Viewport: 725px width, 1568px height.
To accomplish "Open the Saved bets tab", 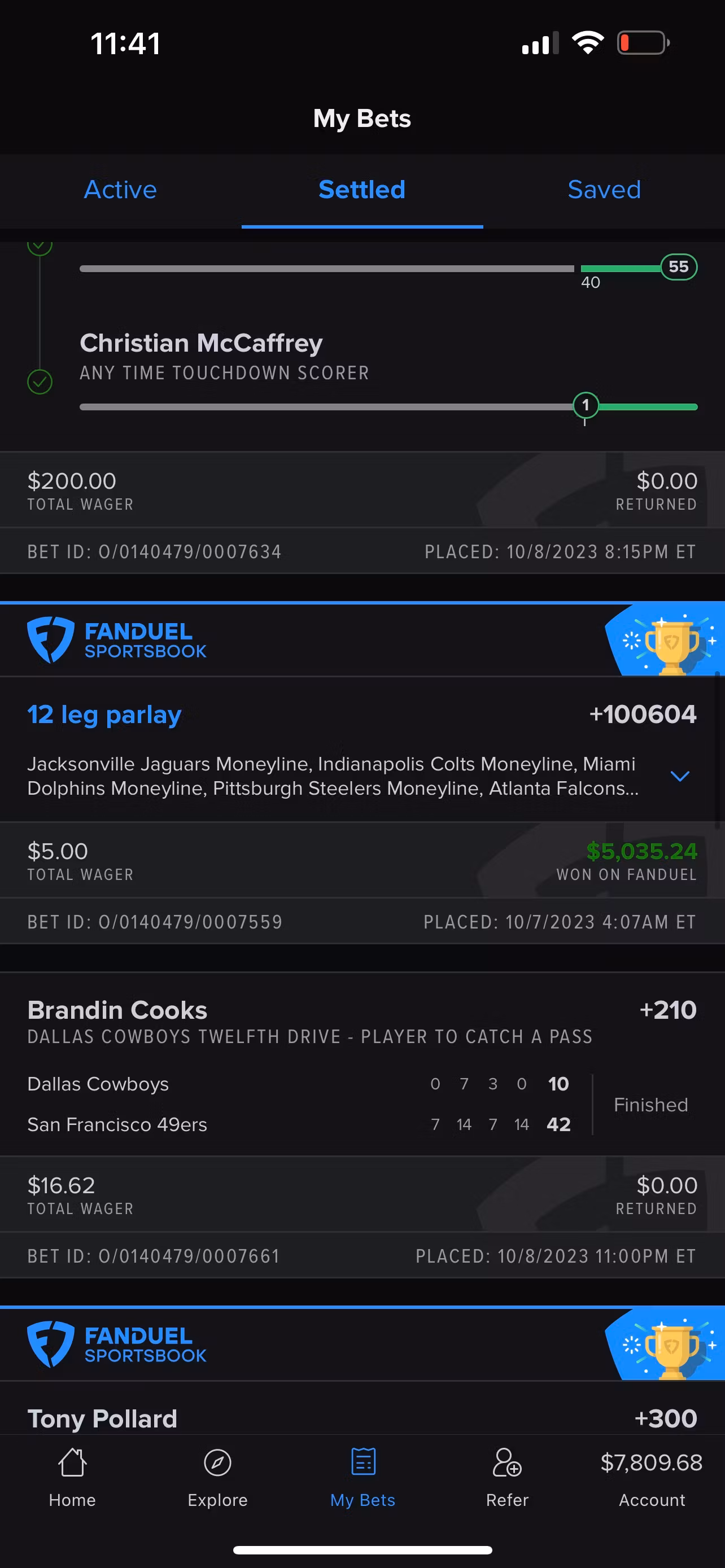I will pos(604,190).
